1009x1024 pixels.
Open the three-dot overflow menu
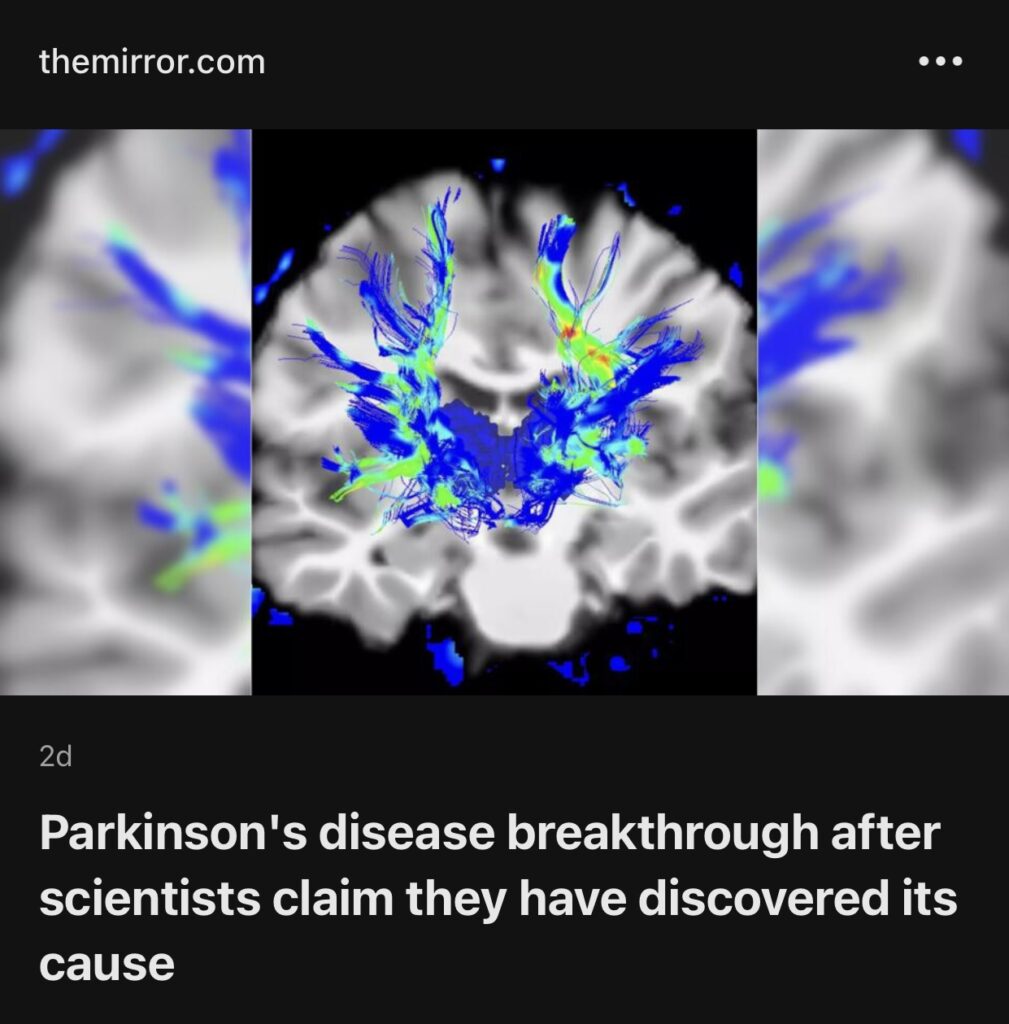point(940,62)
